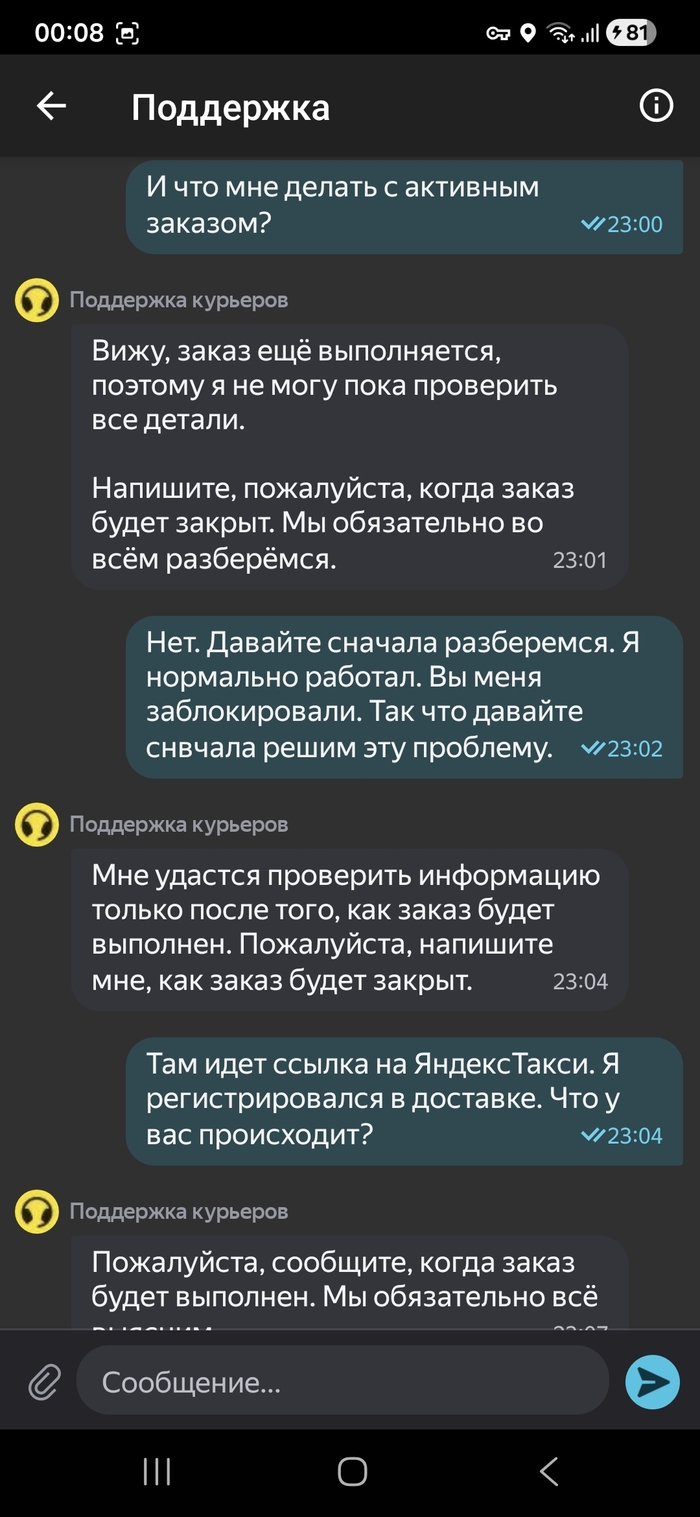
Task: Tap the paperclip attach icon
Action: point(43,1382)
